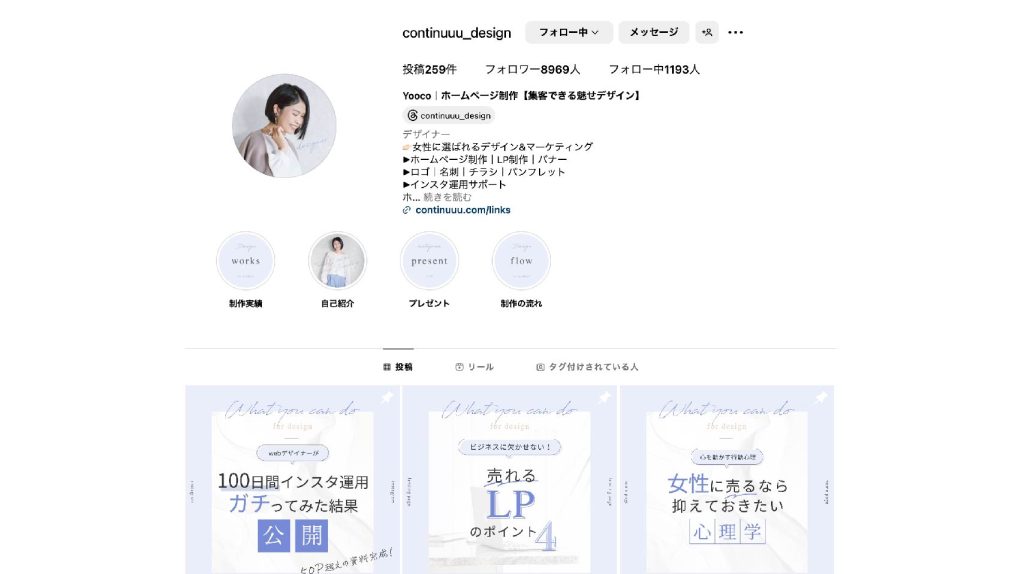Switch to the タグ付けされている人 tab

(587, 367)
